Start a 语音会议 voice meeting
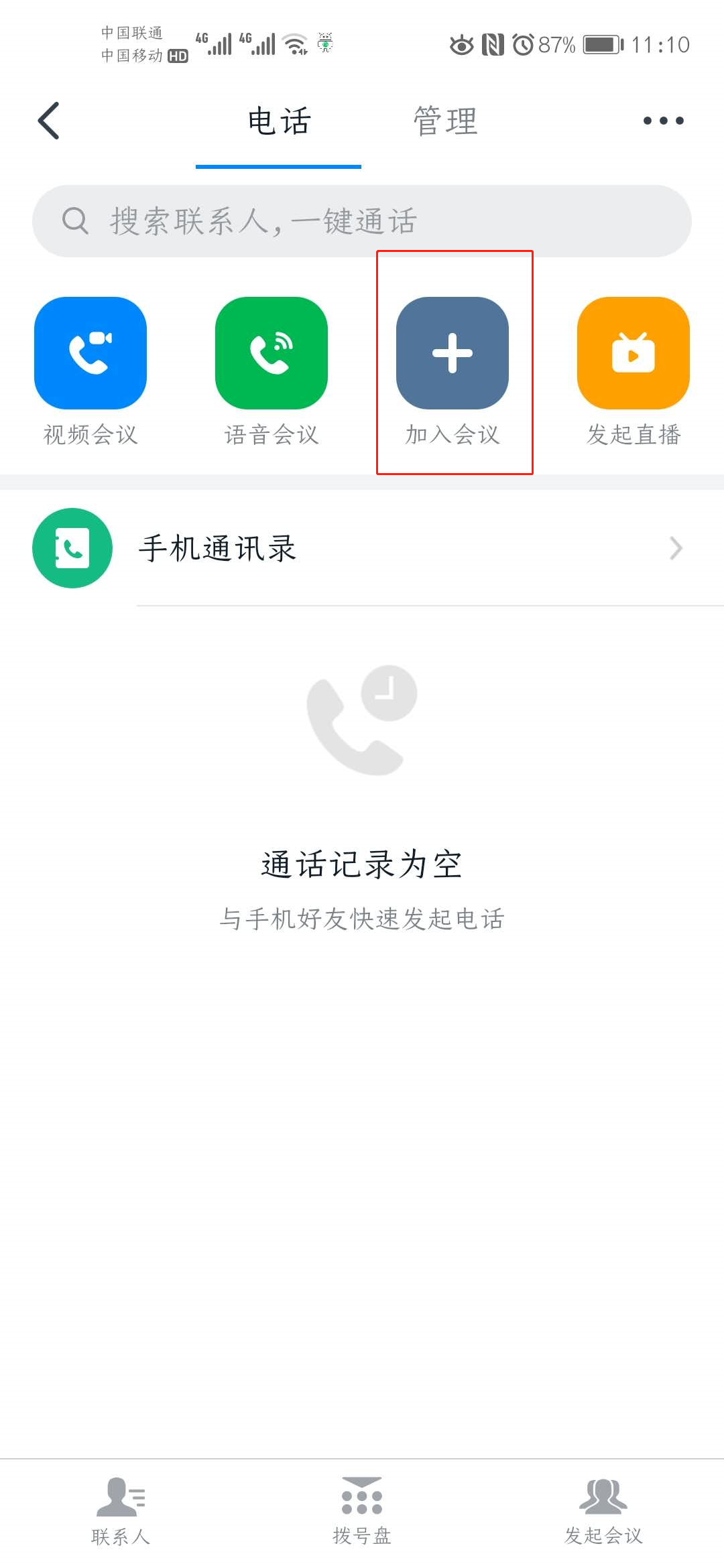This screenshot has height=1568, width=724. click(271, 354)
